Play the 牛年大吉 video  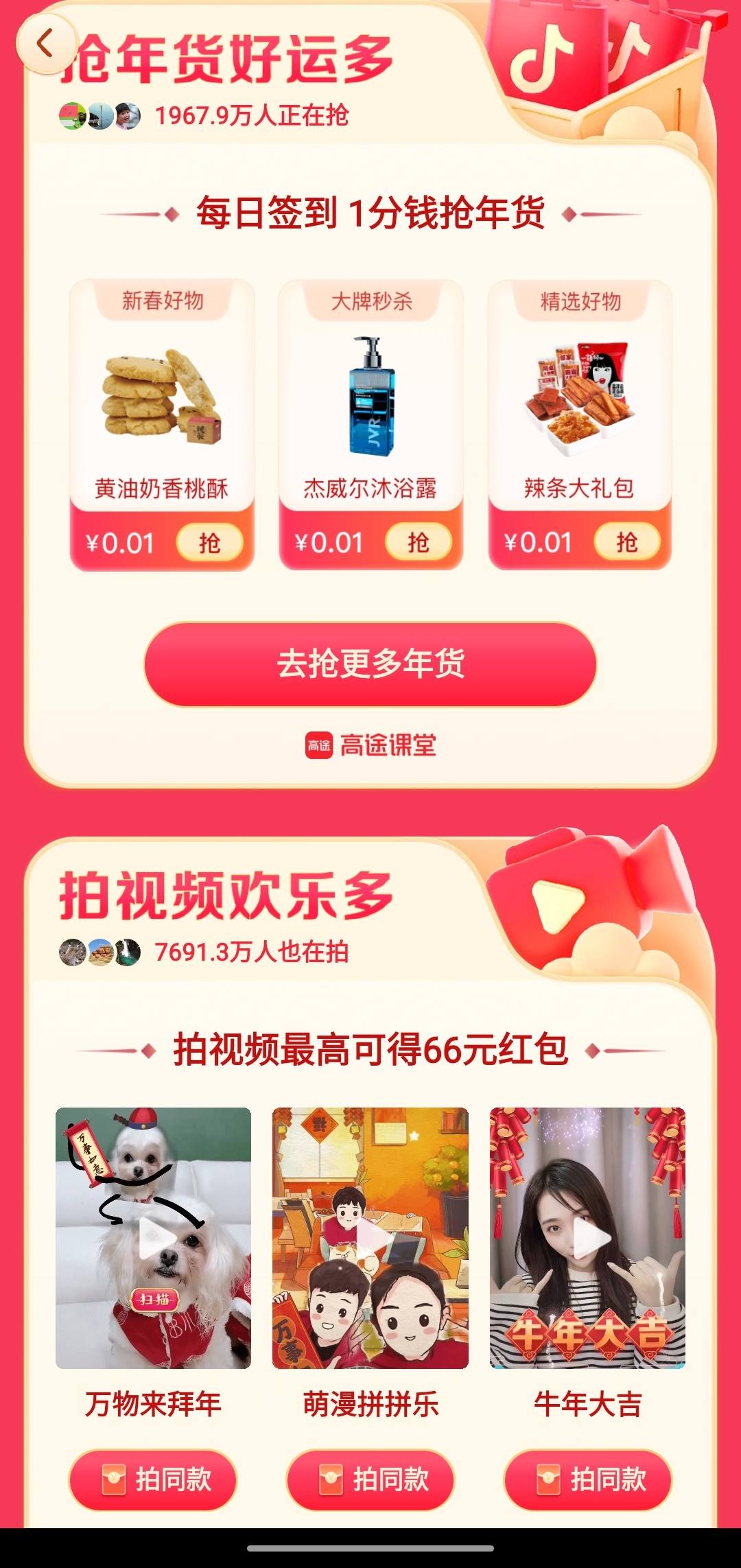tap(587, 1237)
